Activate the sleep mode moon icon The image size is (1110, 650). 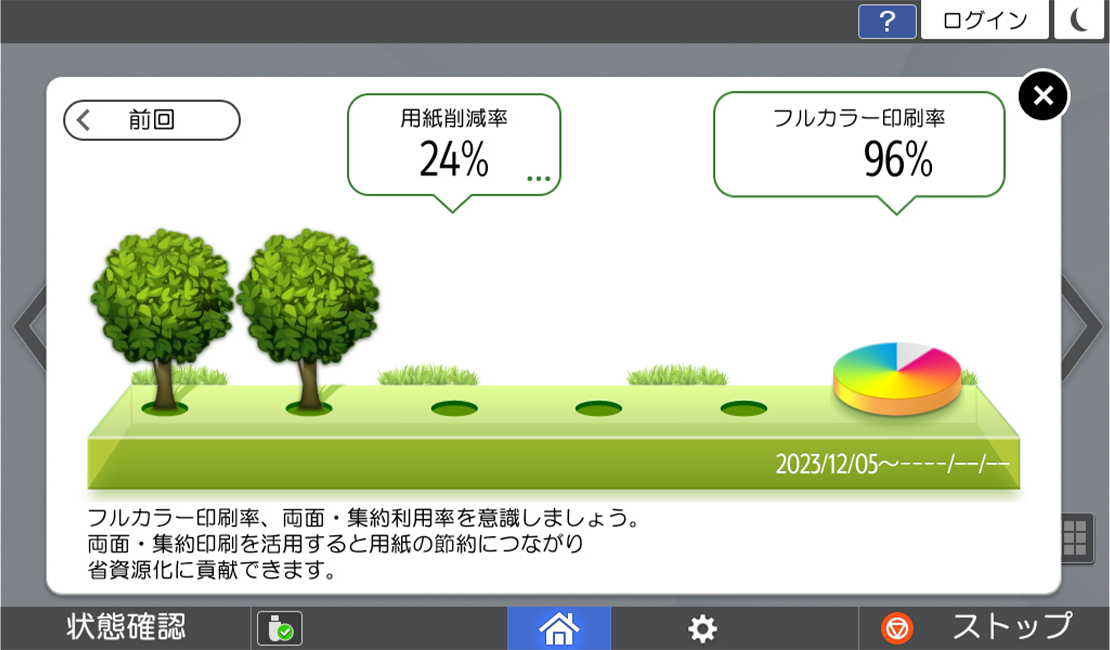point(1079,21)
